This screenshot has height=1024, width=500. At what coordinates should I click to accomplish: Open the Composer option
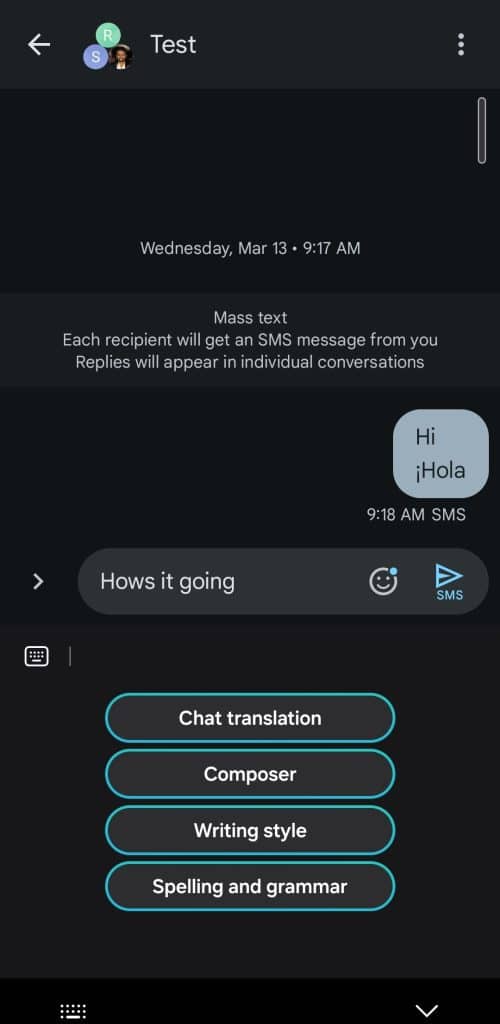click(x=250, y=774)
